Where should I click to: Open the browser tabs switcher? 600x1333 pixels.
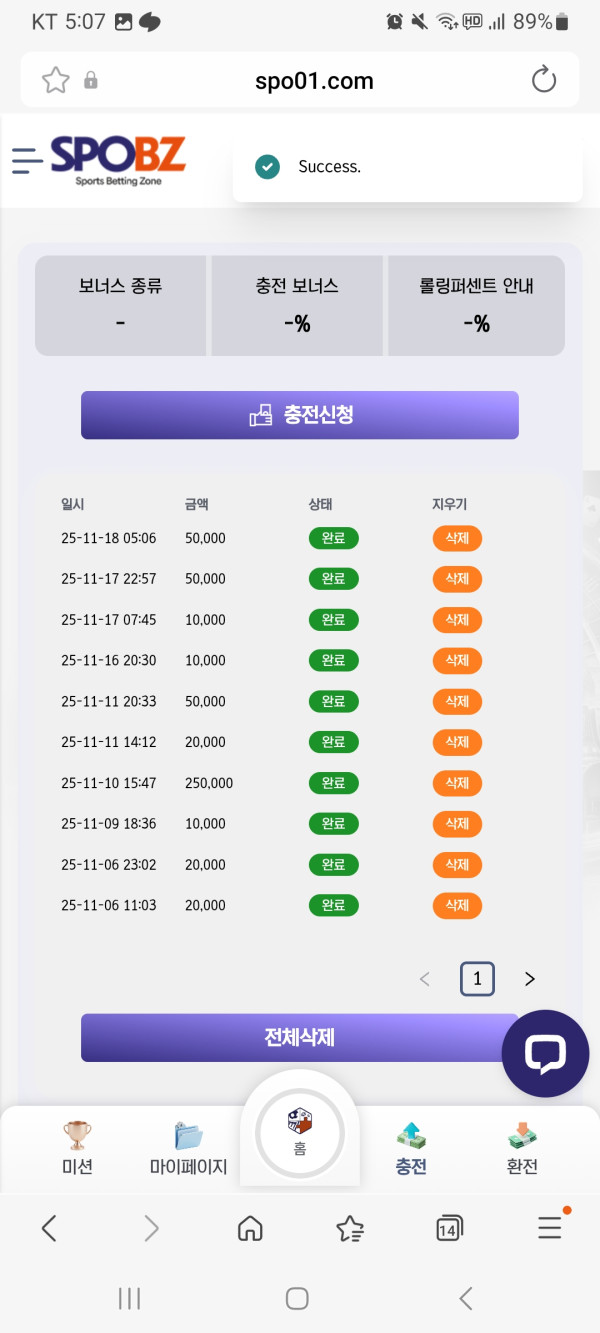point(449,1228)
